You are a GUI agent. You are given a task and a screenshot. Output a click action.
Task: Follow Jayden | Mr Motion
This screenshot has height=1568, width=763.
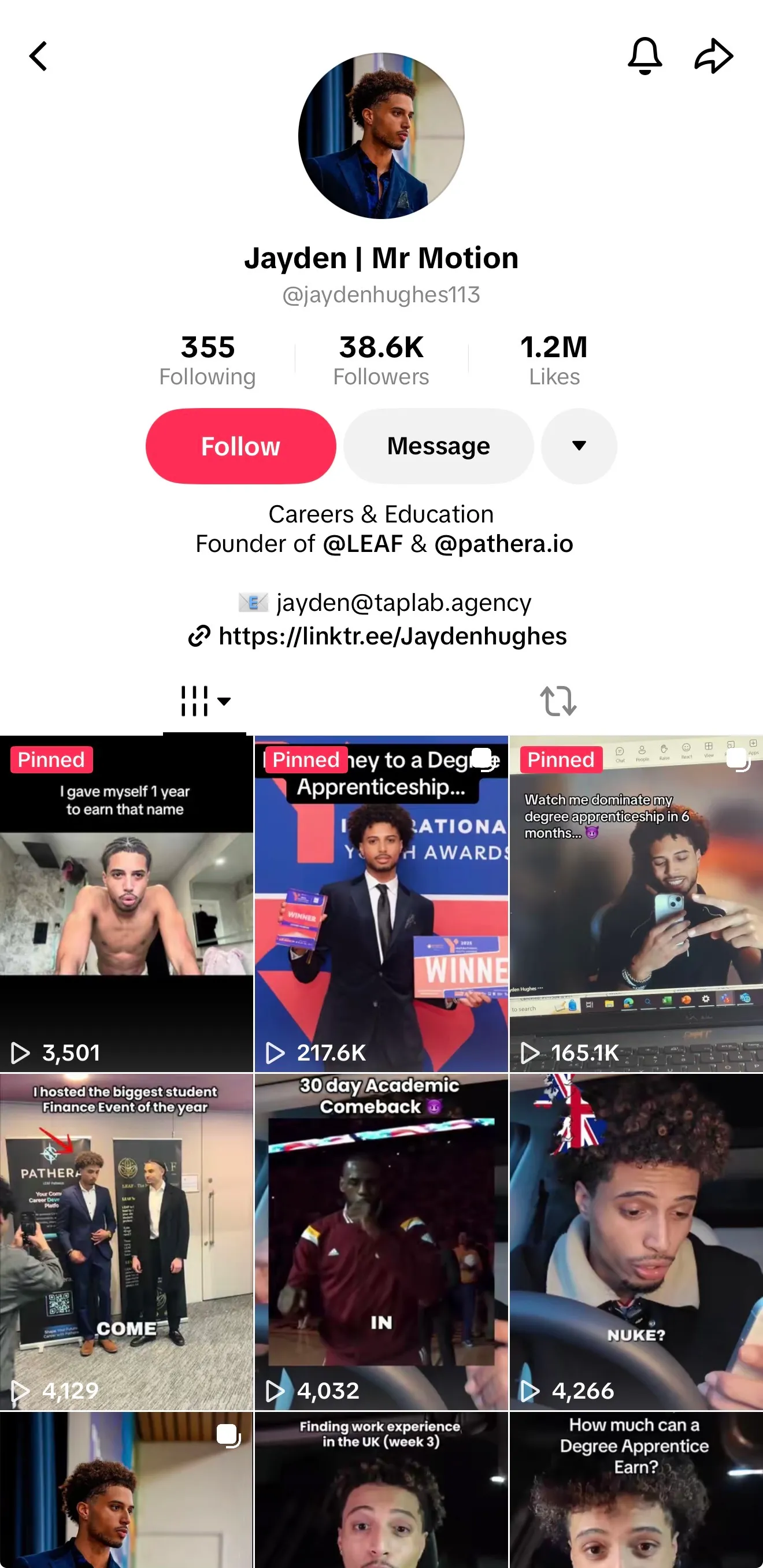240,446
